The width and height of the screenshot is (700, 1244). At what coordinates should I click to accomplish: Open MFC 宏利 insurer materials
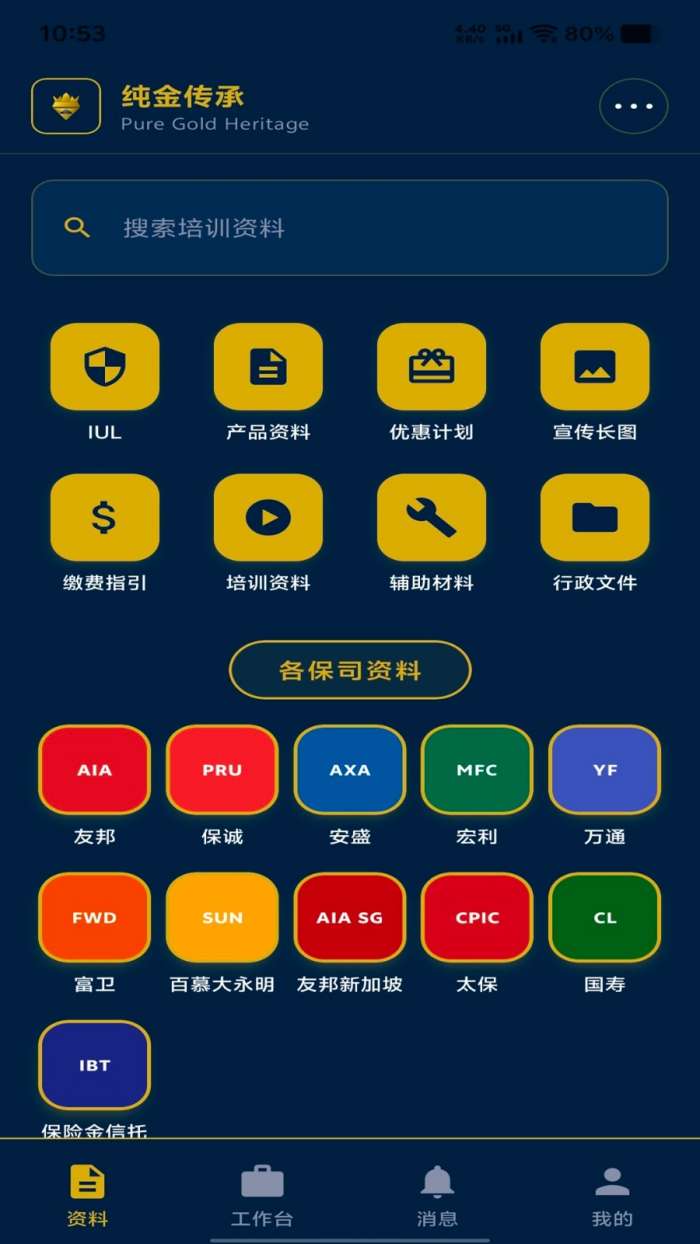(x=477, y=770)
